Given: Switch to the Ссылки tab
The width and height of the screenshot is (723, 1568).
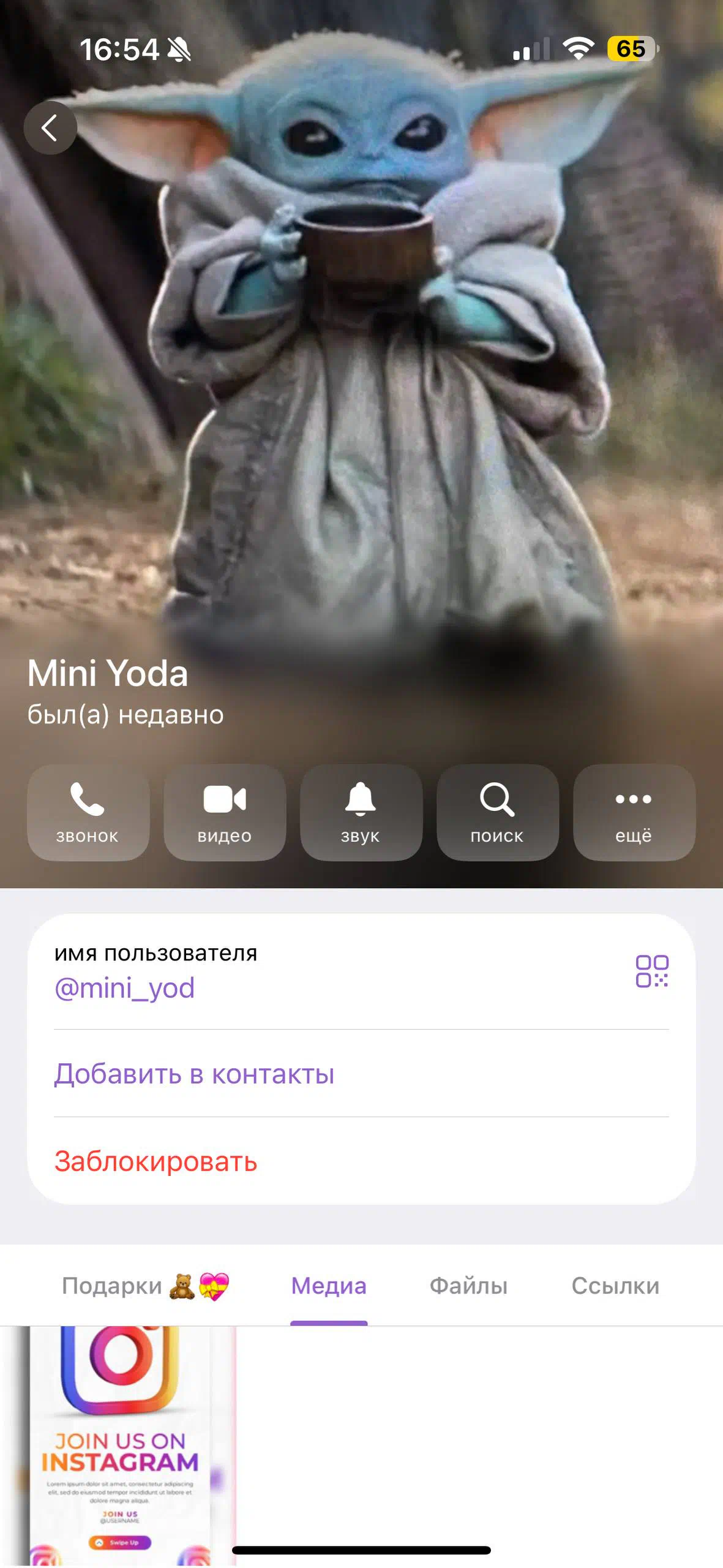Looking at the screenshot, I should coord(615,1286).
